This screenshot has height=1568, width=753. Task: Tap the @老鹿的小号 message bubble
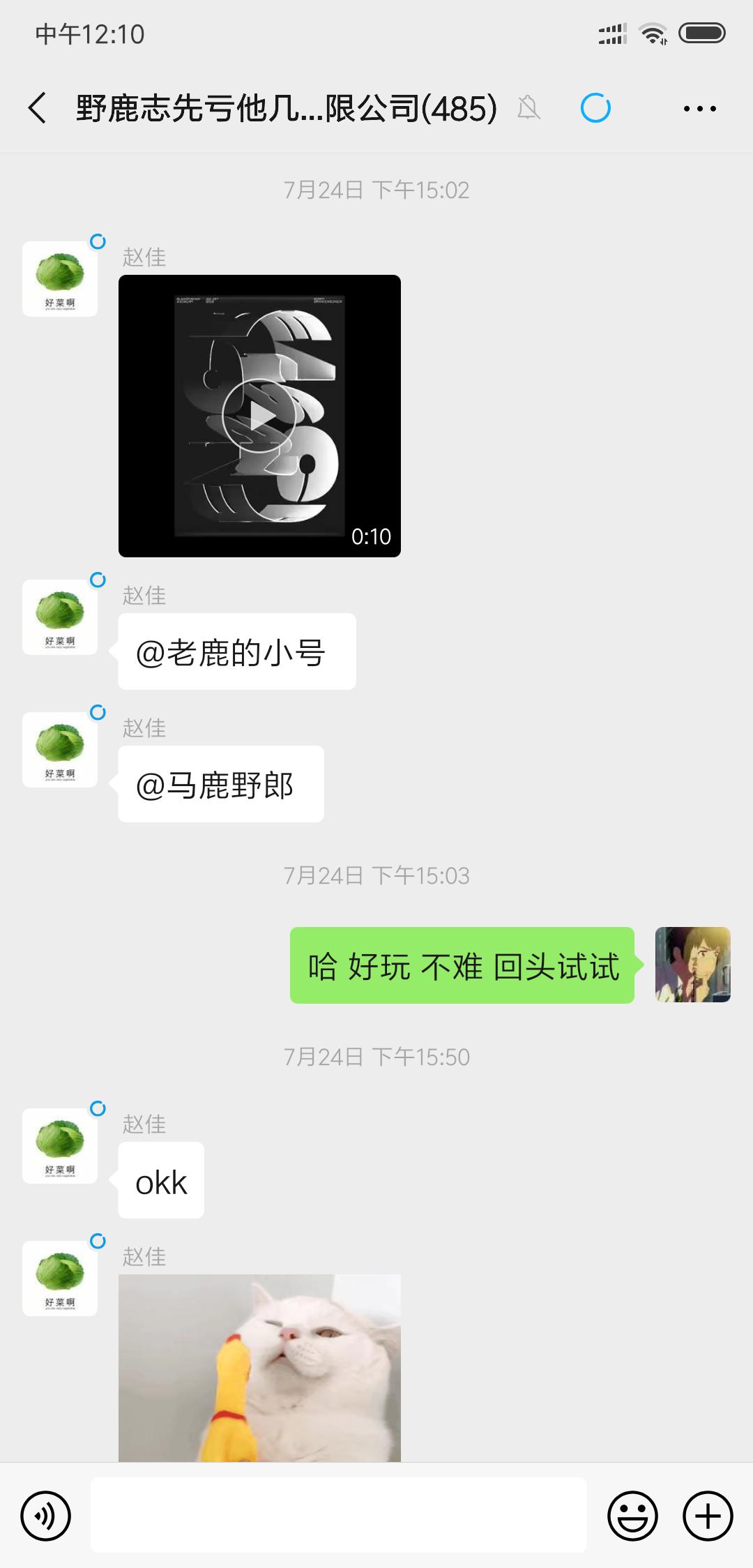pos(236,650)
